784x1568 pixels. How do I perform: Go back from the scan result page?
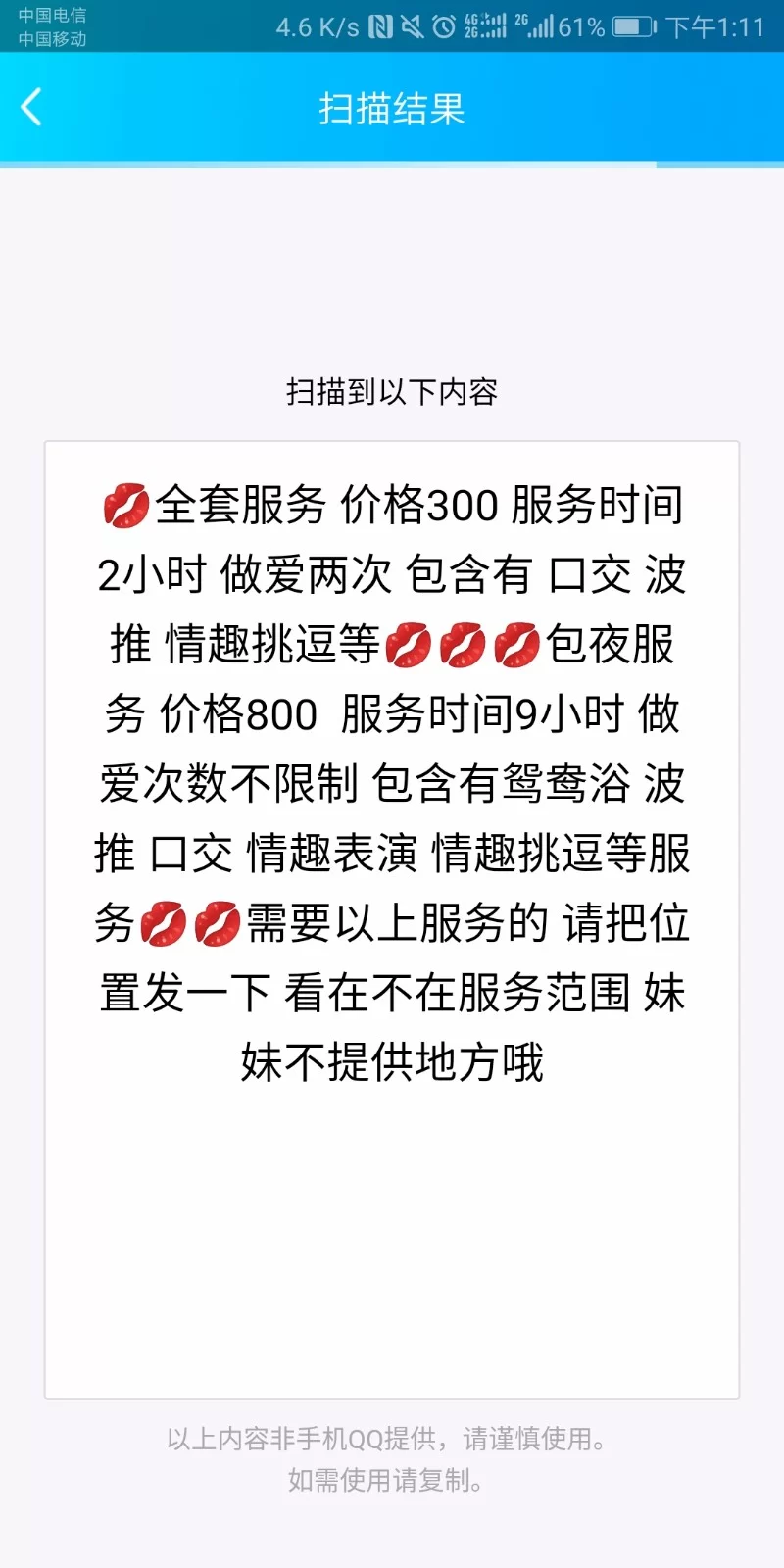pos(31,108)
